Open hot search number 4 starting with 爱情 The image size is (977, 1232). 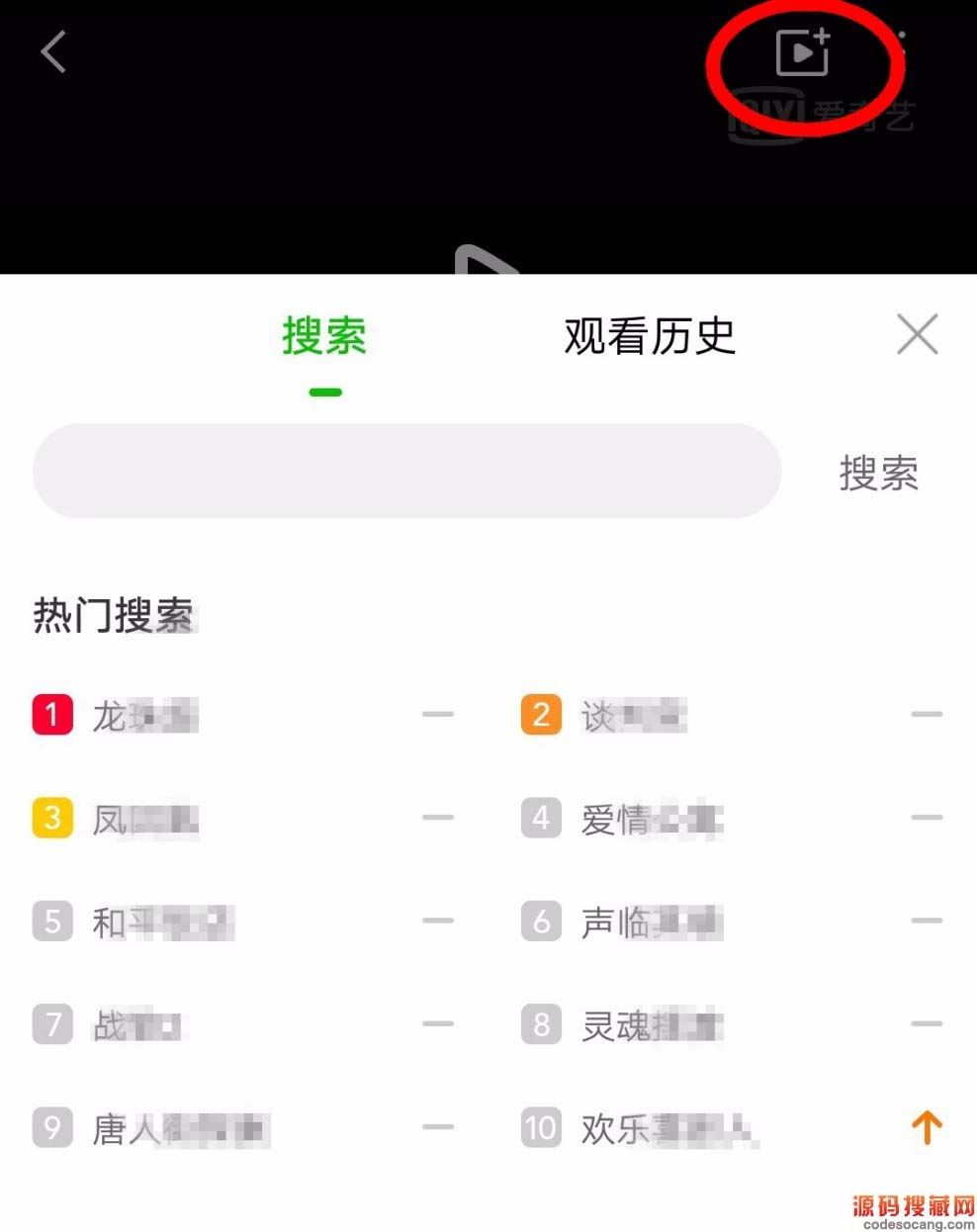coord(651,819)
